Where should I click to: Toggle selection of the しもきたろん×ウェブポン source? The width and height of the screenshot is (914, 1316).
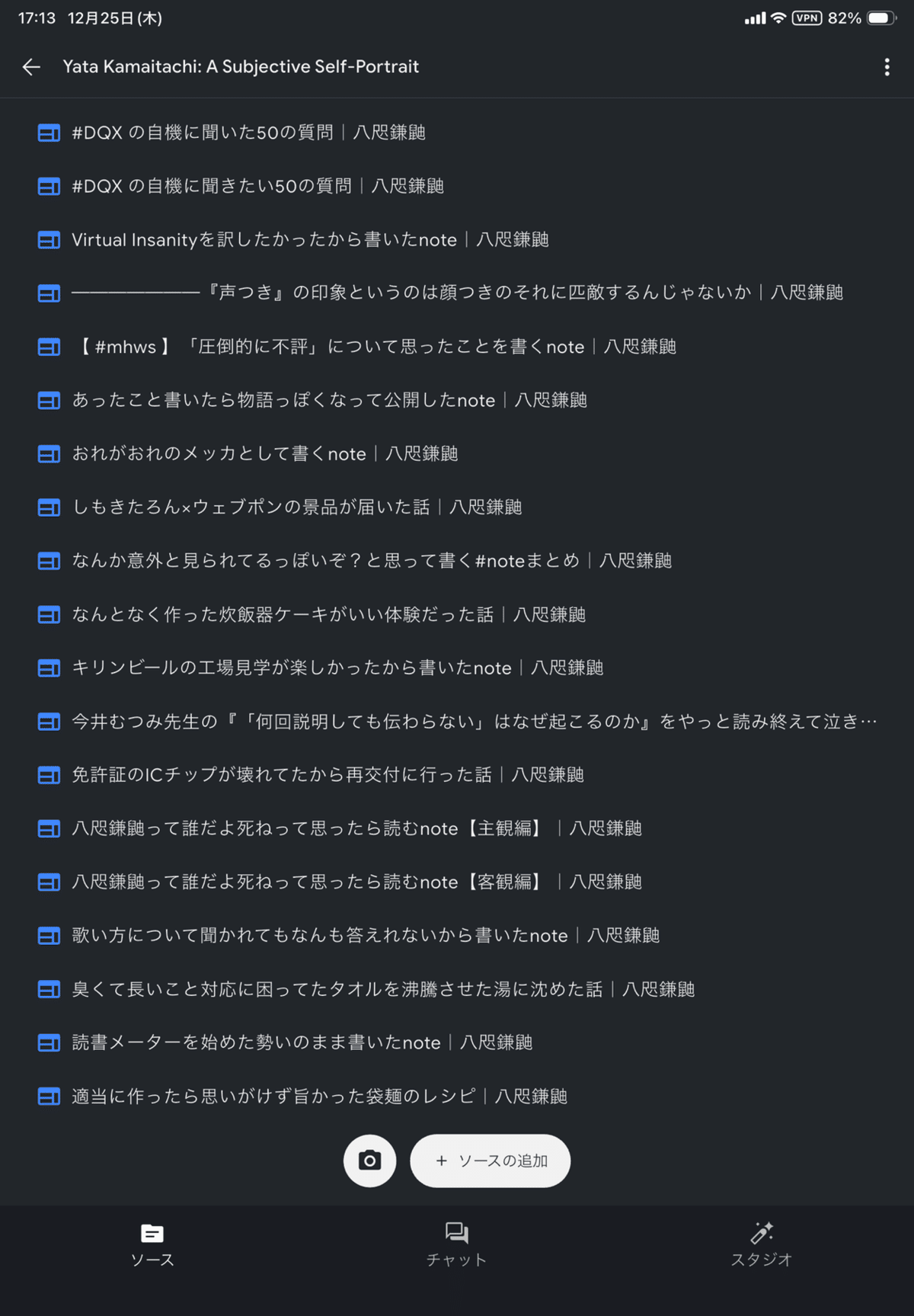[x=49, y=507]
